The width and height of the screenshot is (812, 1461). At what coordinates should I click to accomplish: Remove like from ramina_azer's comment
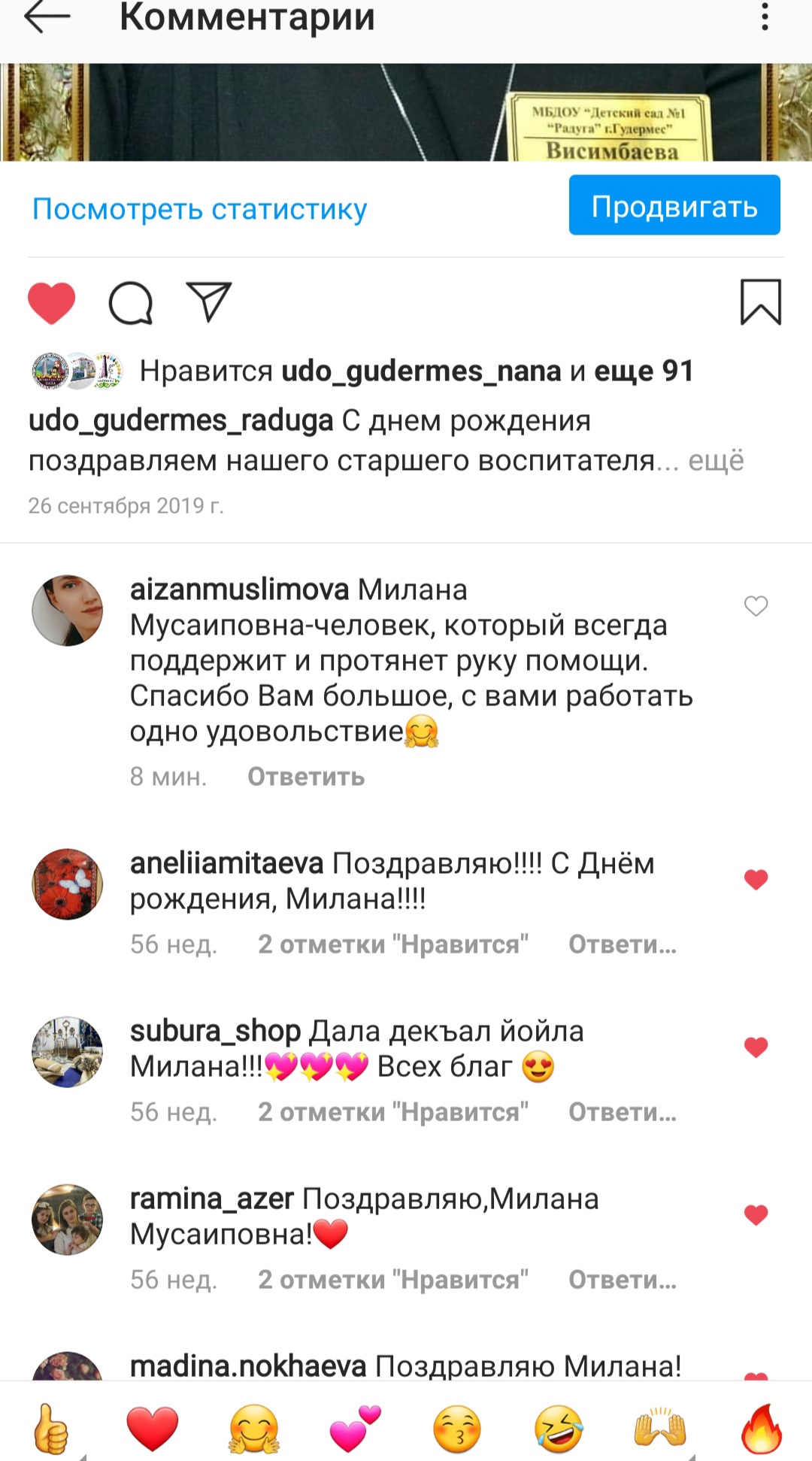tap(756, 1214)
